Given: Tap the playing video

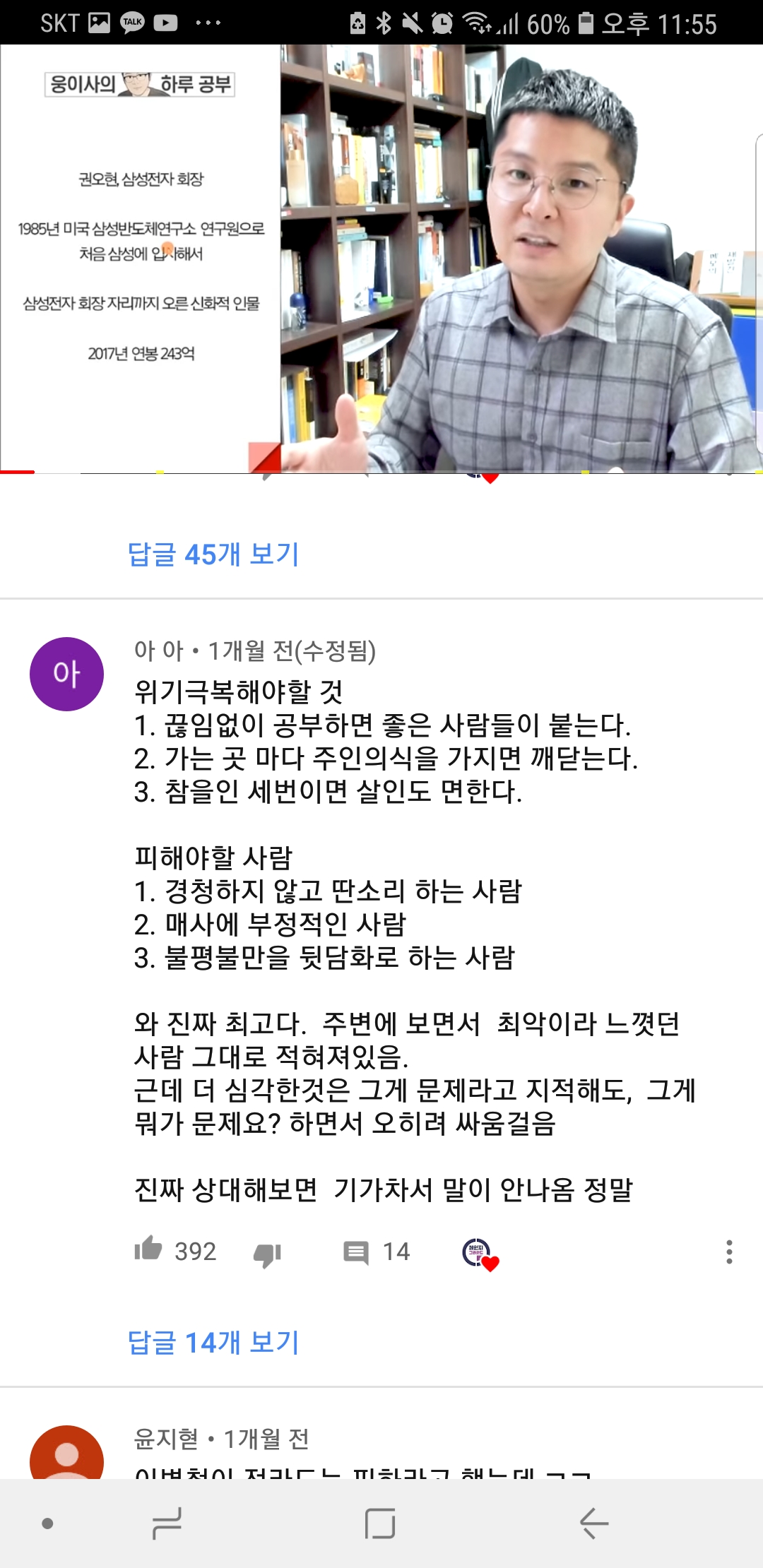Looking at the screenshot, I should coord(381,258).
